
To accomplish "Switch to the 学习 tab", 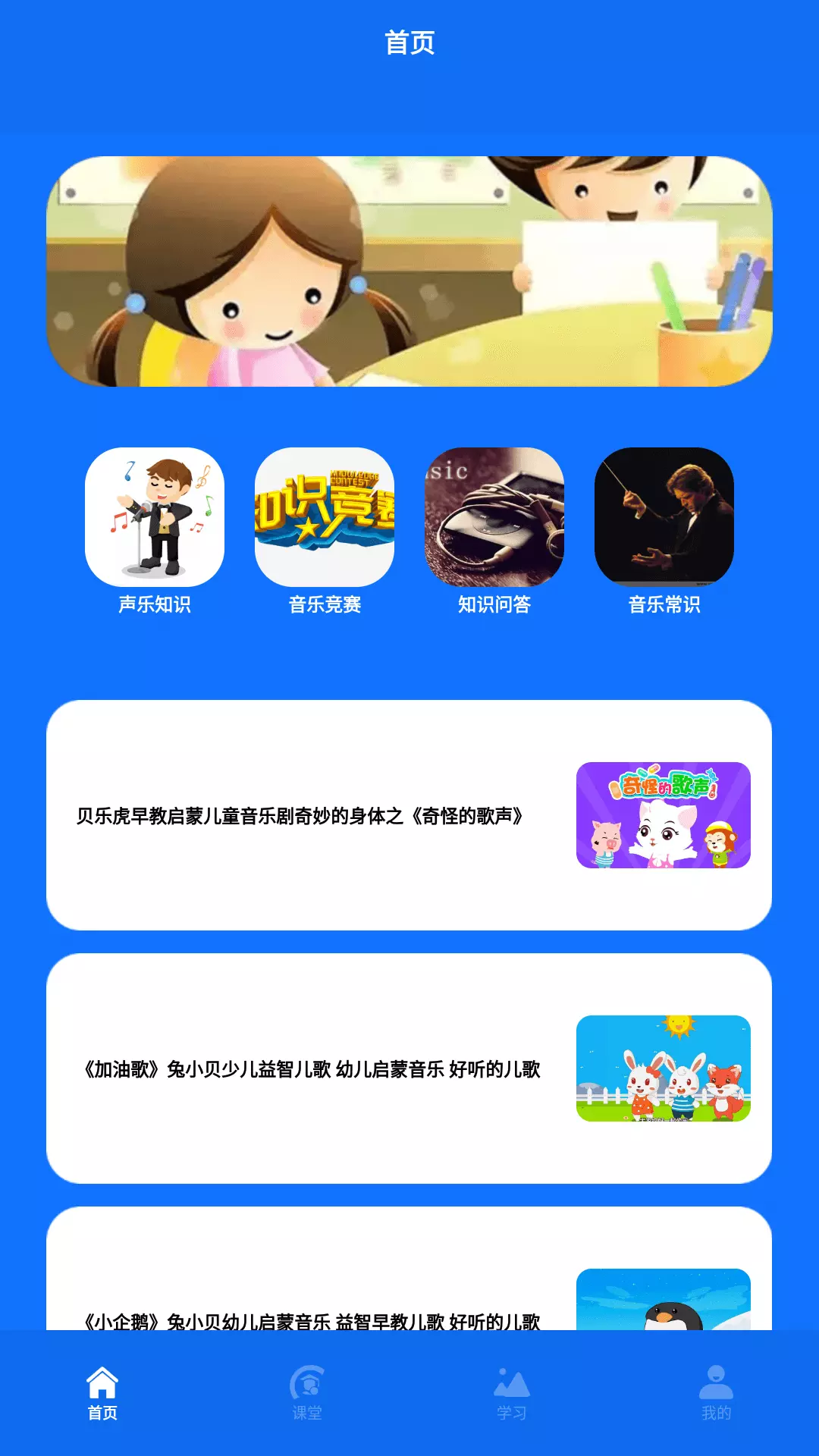I will [x=512, y=1393].
